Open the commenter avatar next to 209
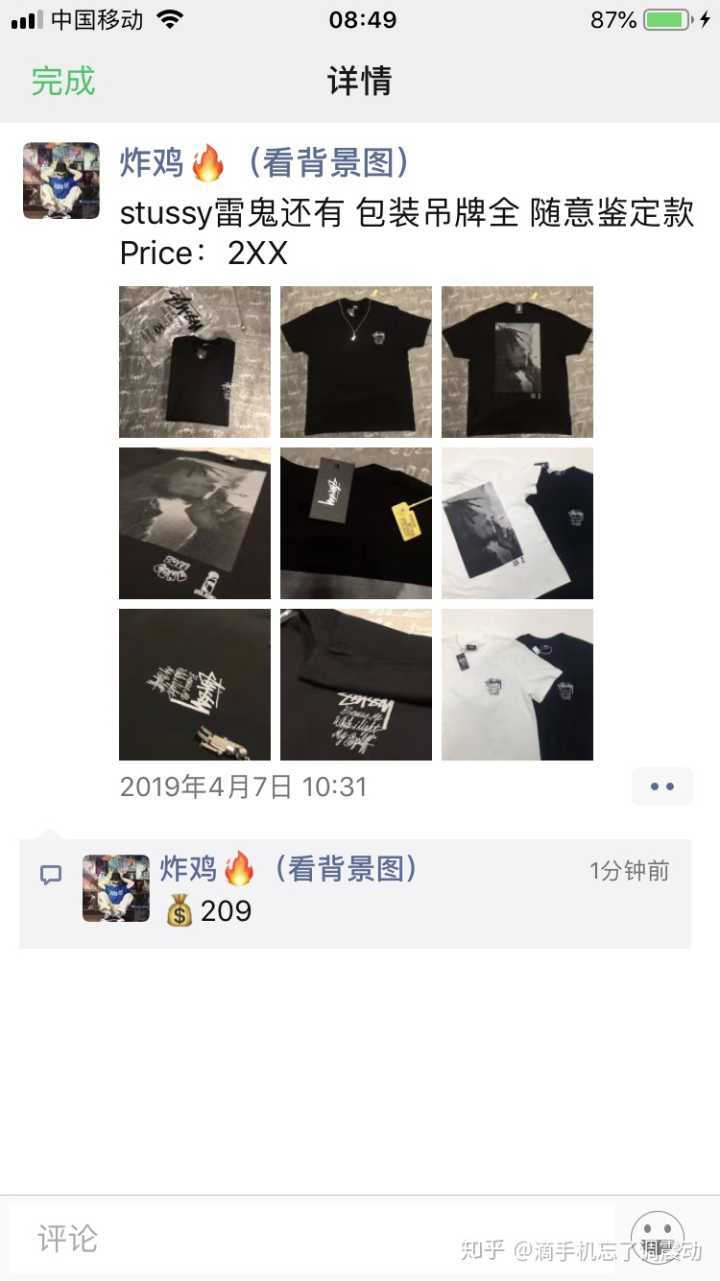 [116, 888]
